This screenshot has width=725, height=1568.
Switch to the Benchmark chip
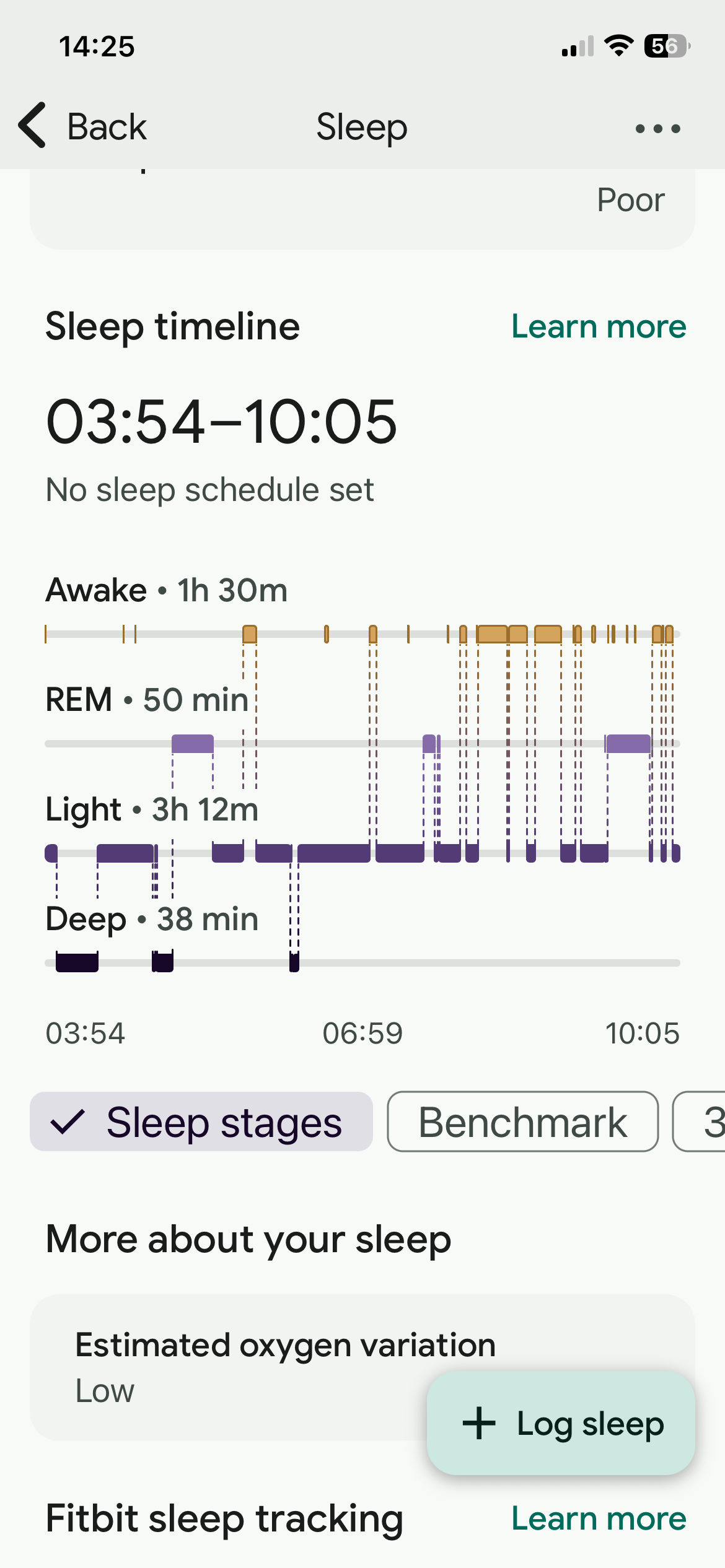[522, 1122]
